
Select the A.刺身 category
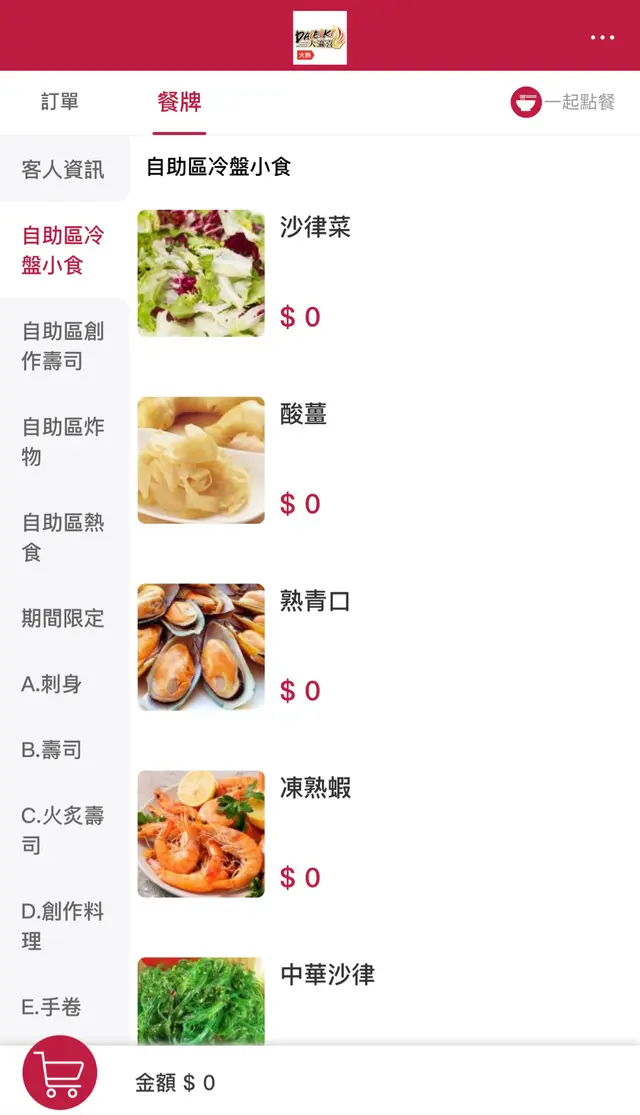pyautogui.click(x=52, y=684)
